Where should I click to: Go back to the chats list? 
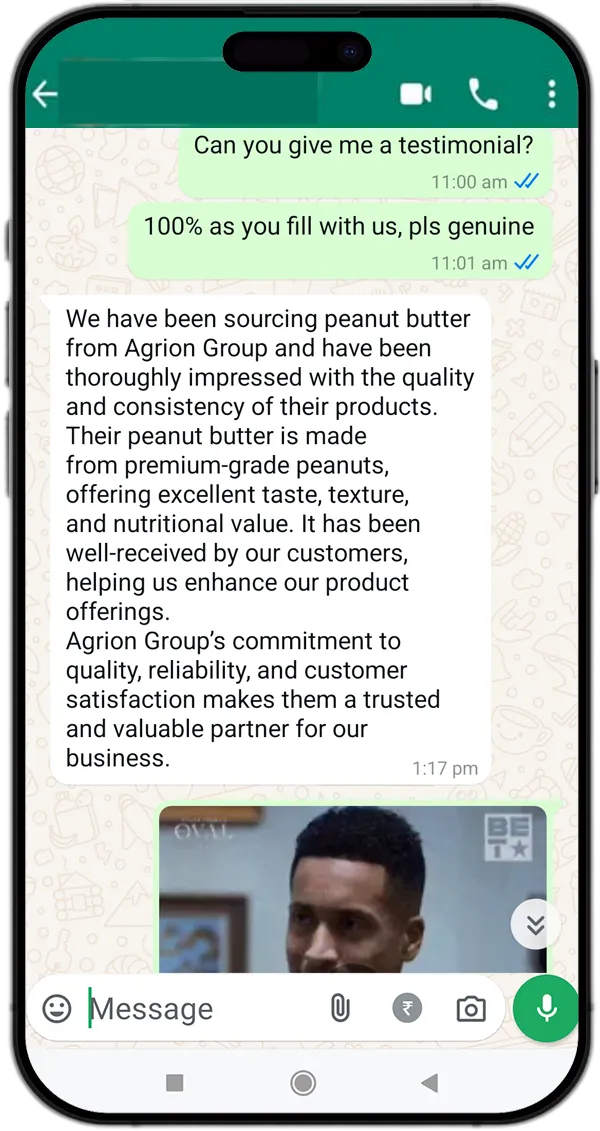[x=45, y=95]
